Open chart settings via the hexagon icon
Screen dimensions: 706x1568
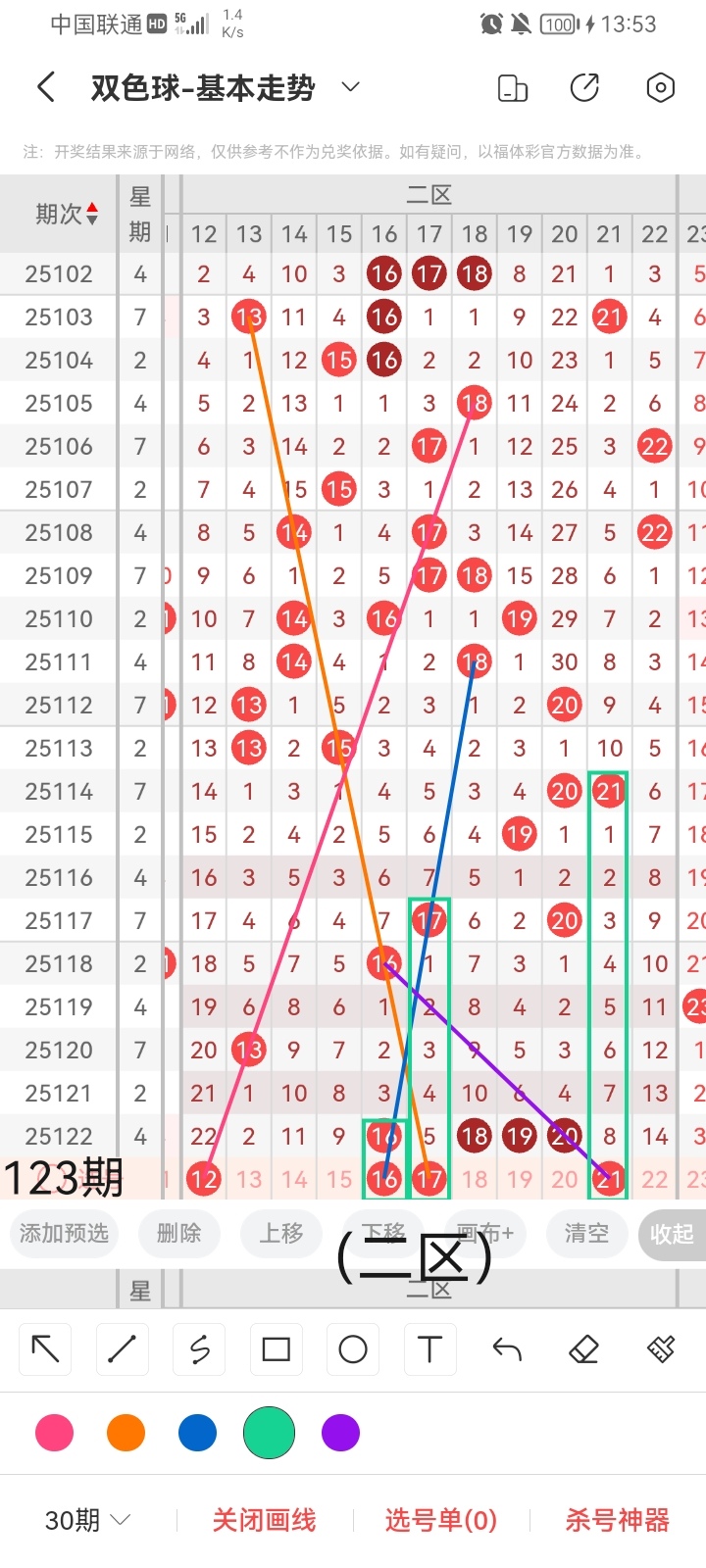tap(661, 88)
